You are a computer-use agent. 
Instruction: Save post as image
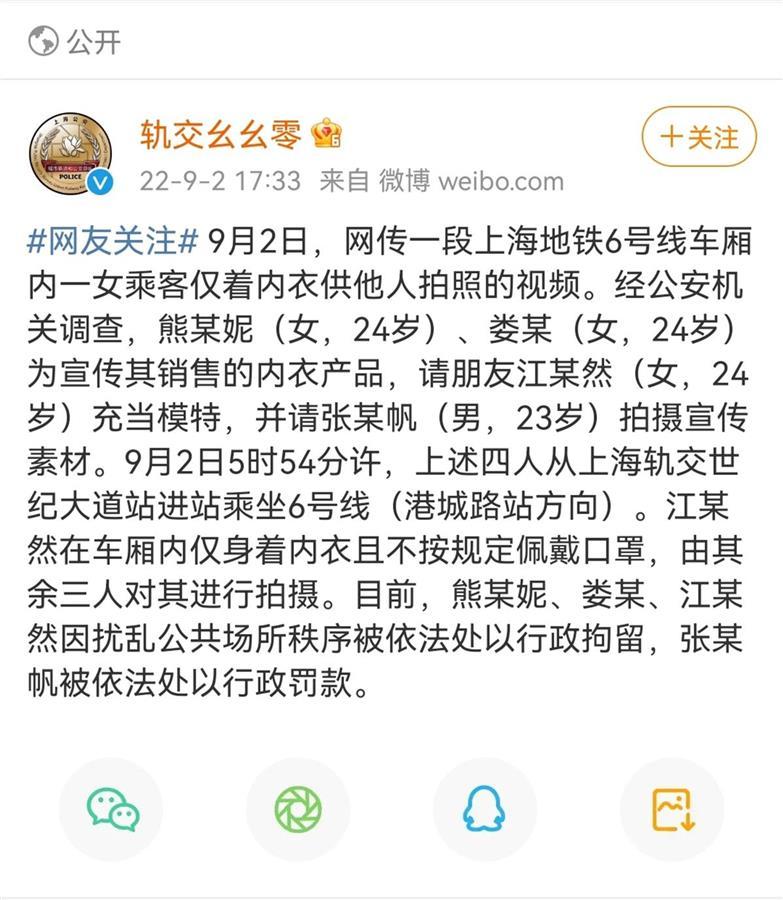pos(672,808)
